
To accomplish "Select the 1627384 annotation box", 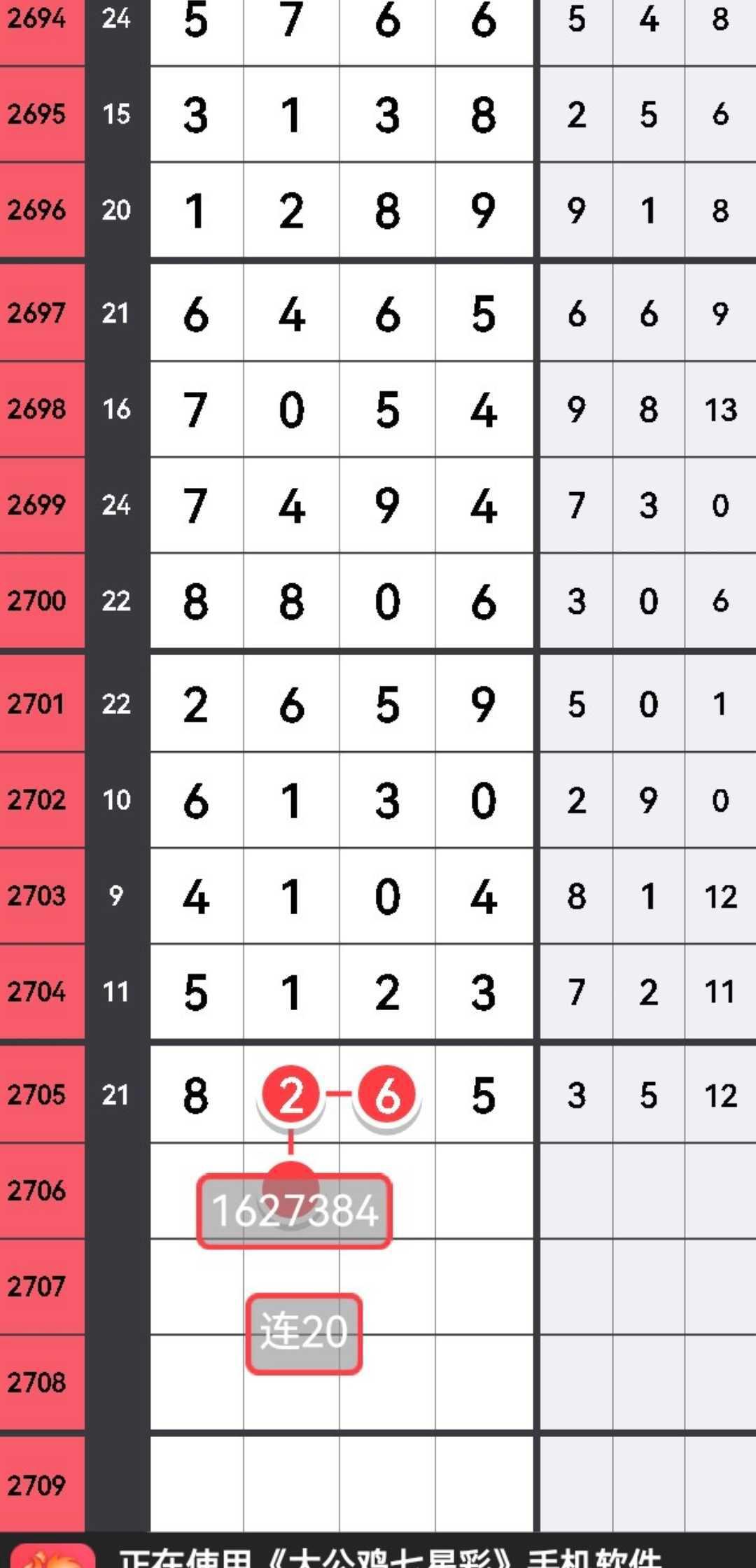I will point(294,1212).
